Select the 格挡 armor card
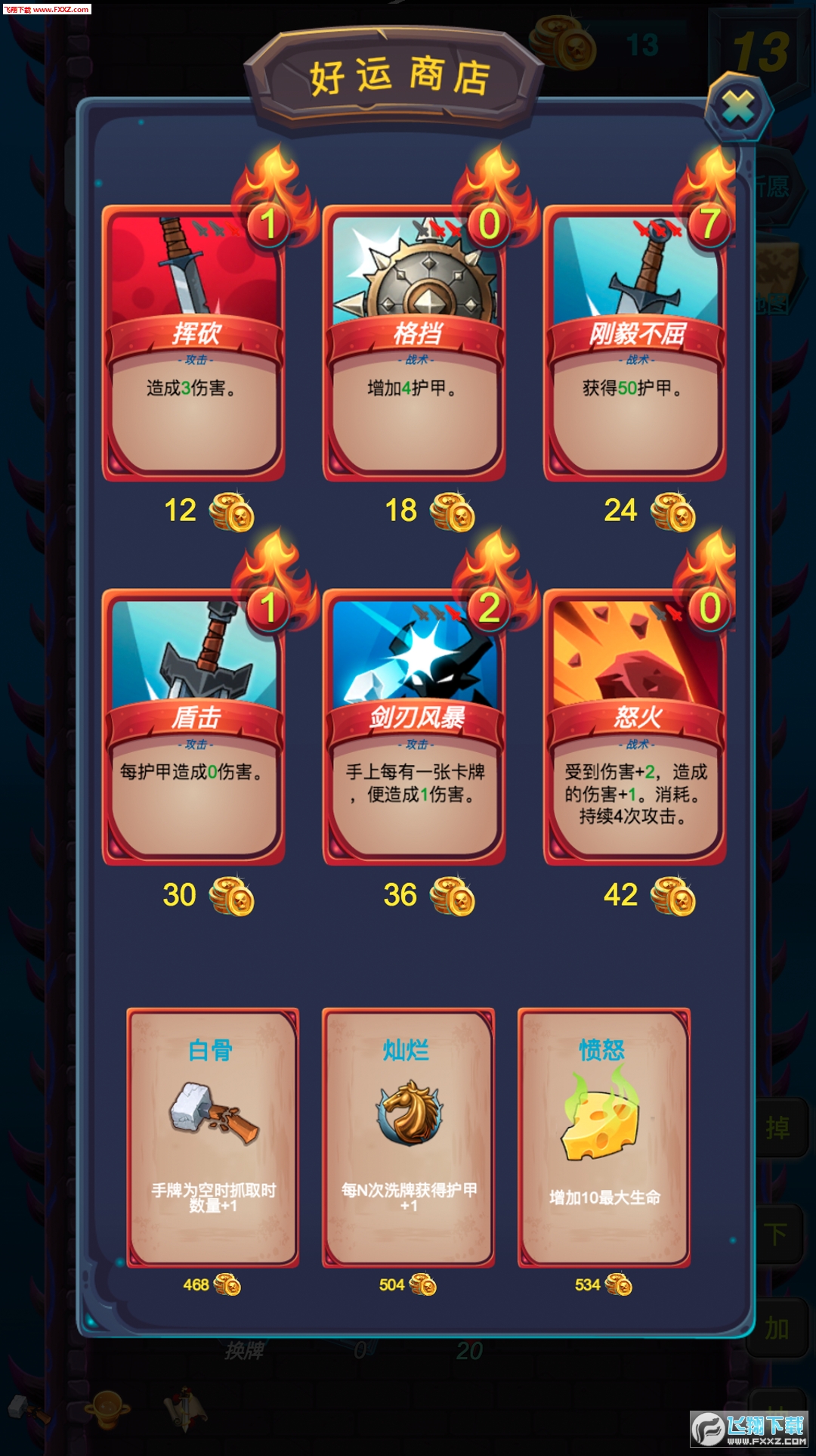Image resolution: width=816 pixels, height=1456 pixels. click(414, 344)
